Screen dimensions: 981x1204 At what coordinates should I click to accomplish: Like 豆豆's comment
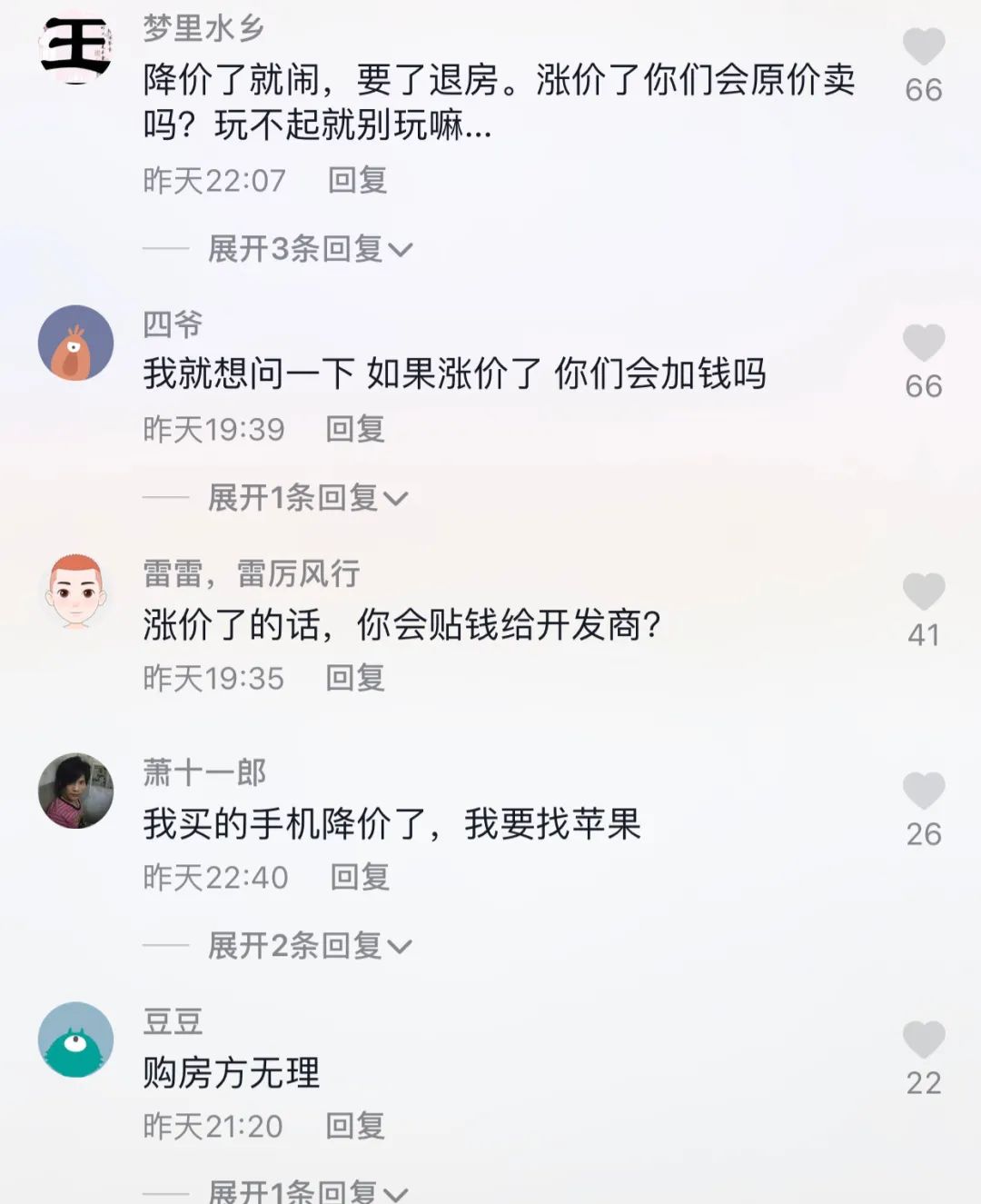(x=924, y=1040)
